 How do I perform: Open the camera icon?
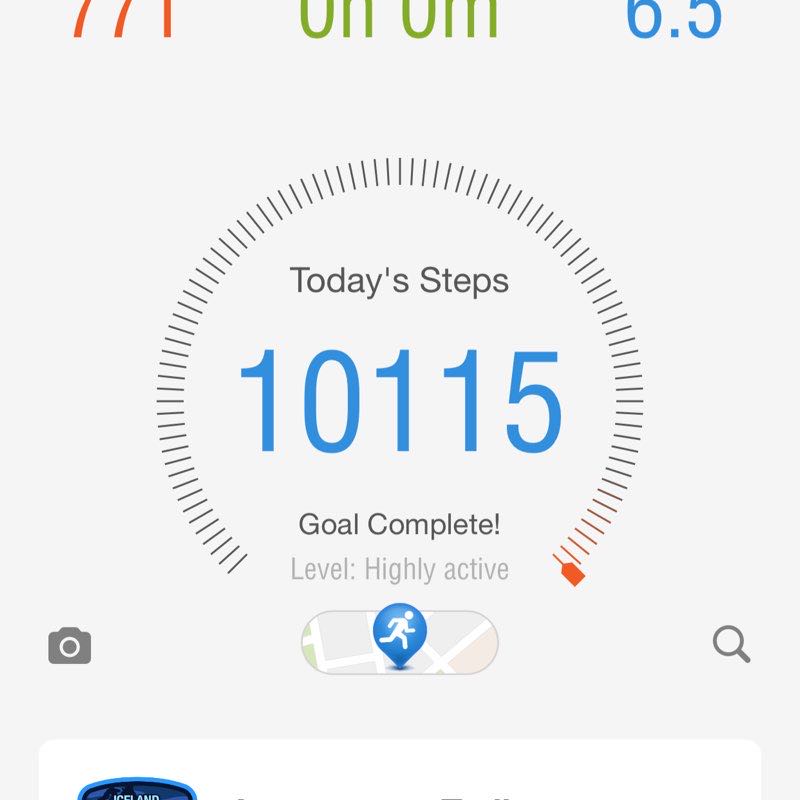[x=70, y=646]
